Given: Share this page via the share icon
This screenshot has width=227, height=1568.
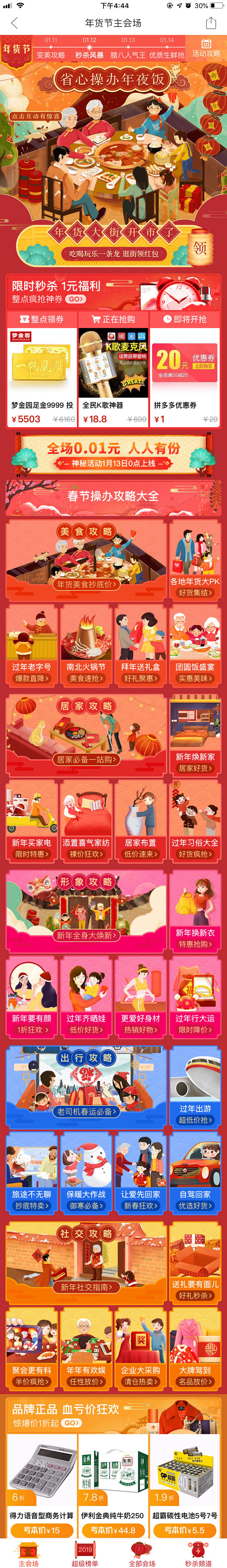Looking at the screenshot, I should coord(211,23).
